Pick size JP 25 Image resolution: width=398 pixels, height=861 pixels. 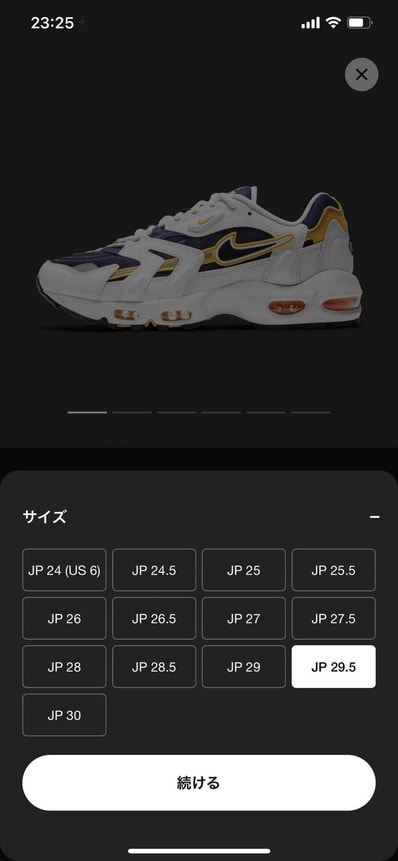(244, 570)
